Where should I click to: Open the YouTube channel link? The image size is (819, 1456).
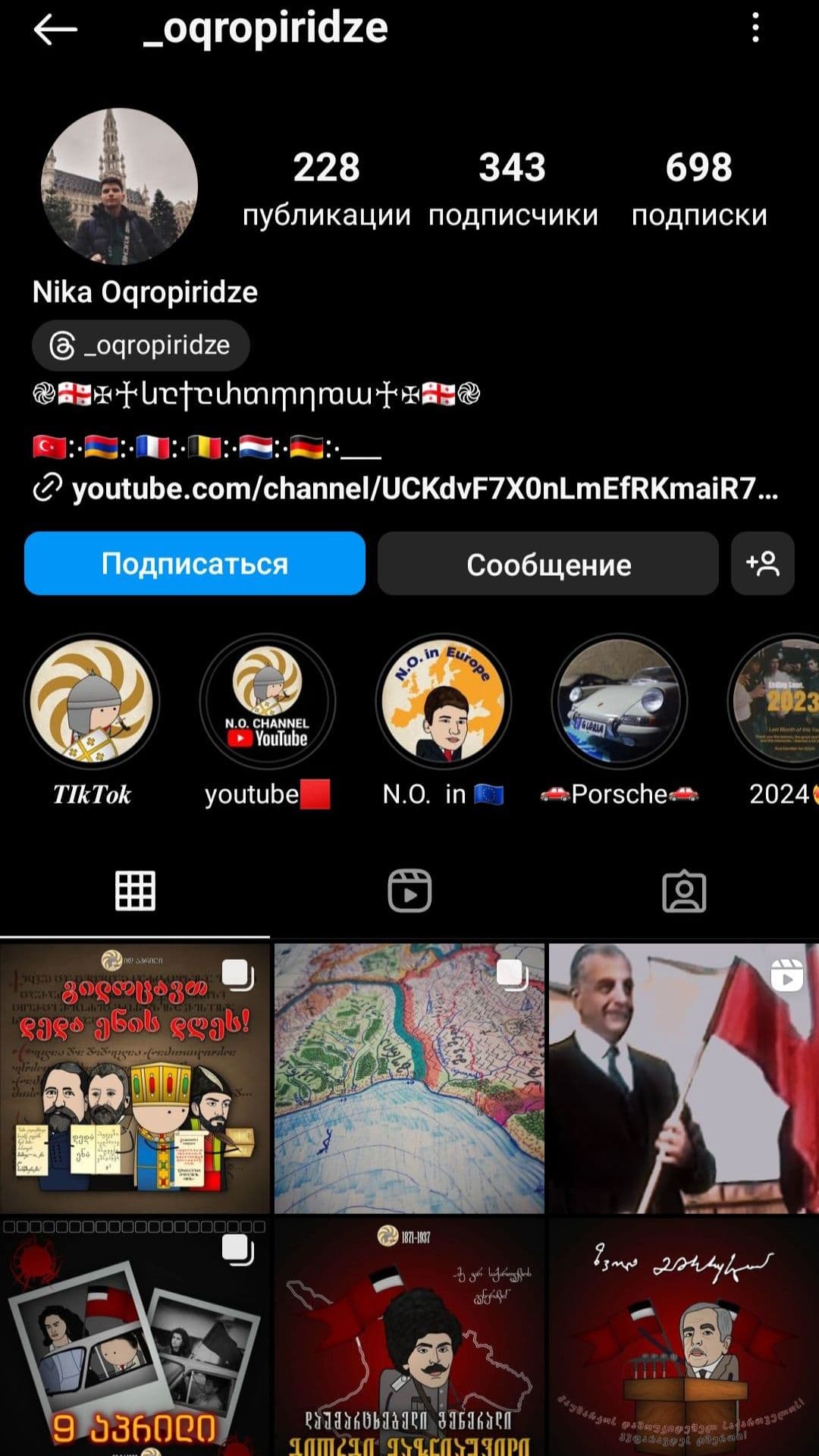(425, 489)
